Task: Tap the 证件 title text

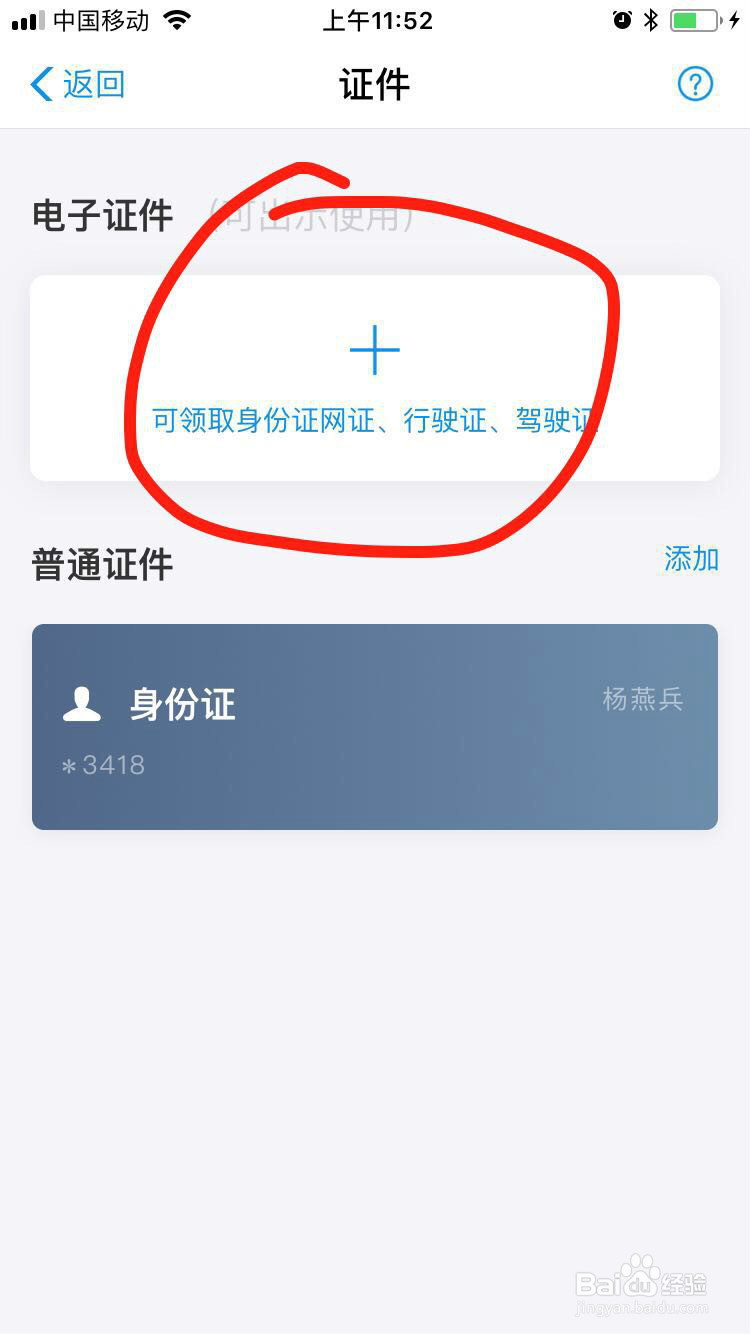Action: click(374, 84)
